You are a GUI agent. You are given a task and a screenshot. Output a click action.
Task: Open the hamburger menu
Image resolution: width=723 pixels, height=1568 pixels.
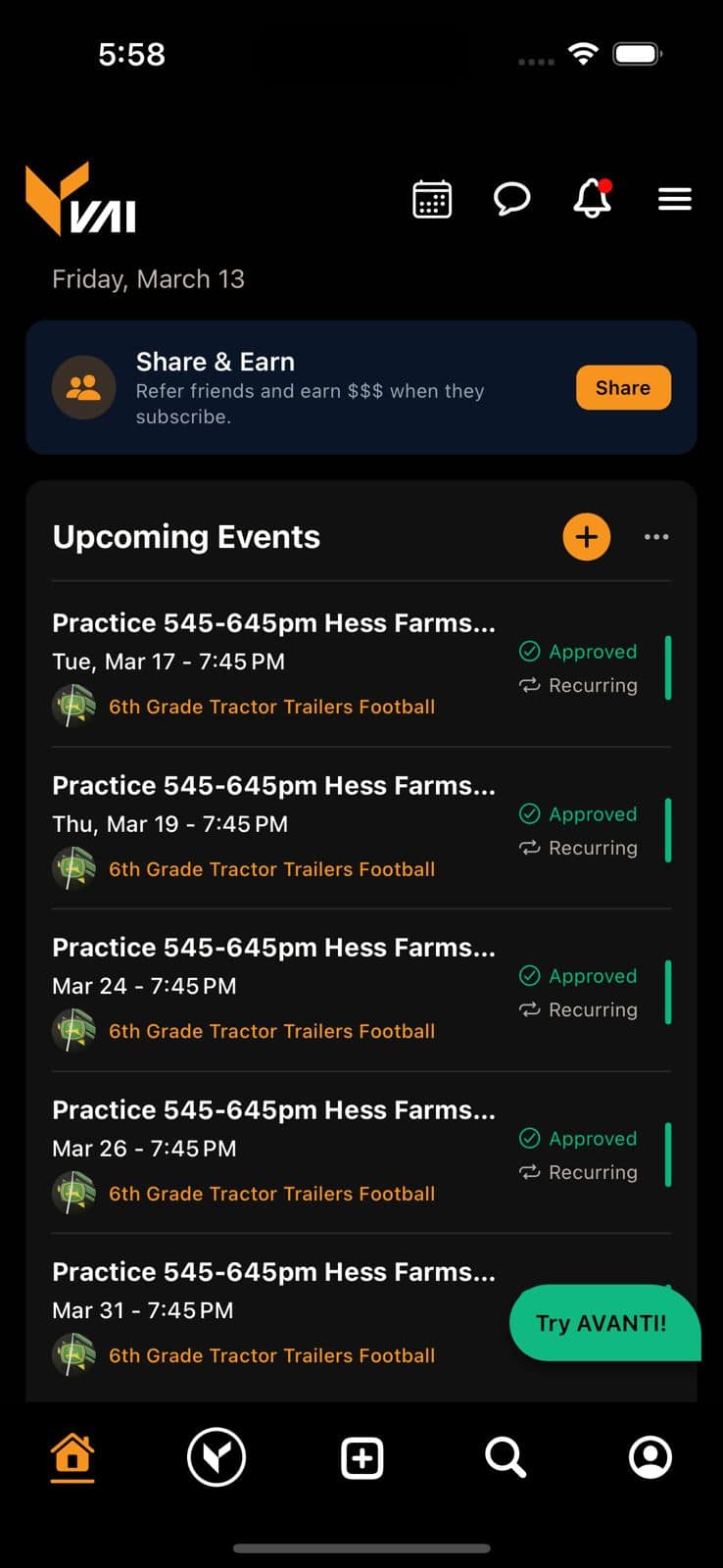[674, 199]
